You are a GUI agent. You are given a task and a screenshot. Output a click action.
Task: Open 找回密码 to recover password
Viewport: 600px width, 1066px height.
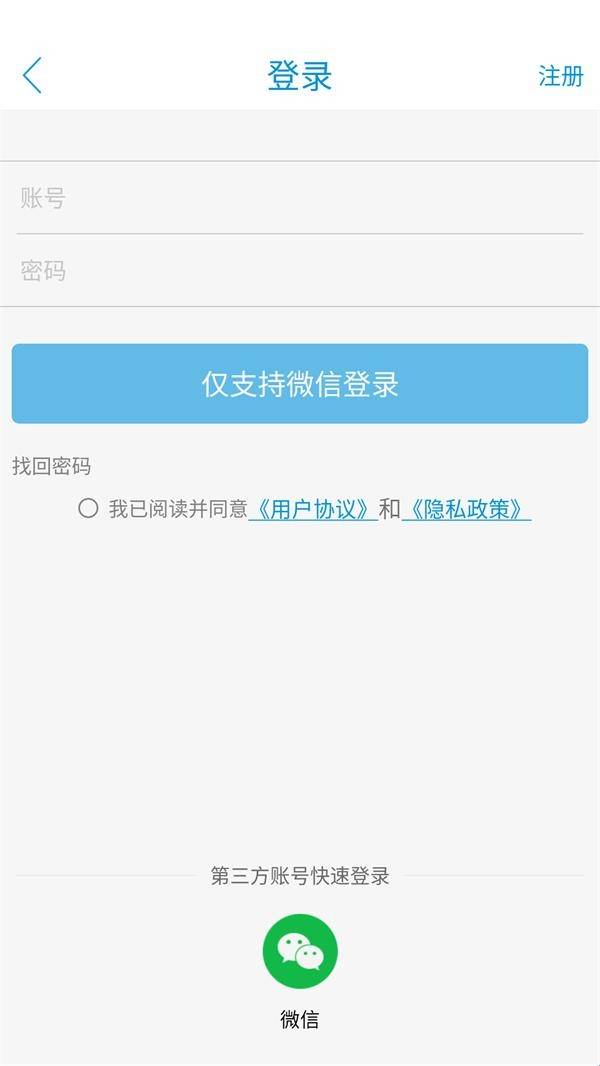pyautogui.click(x=51, y=466)
